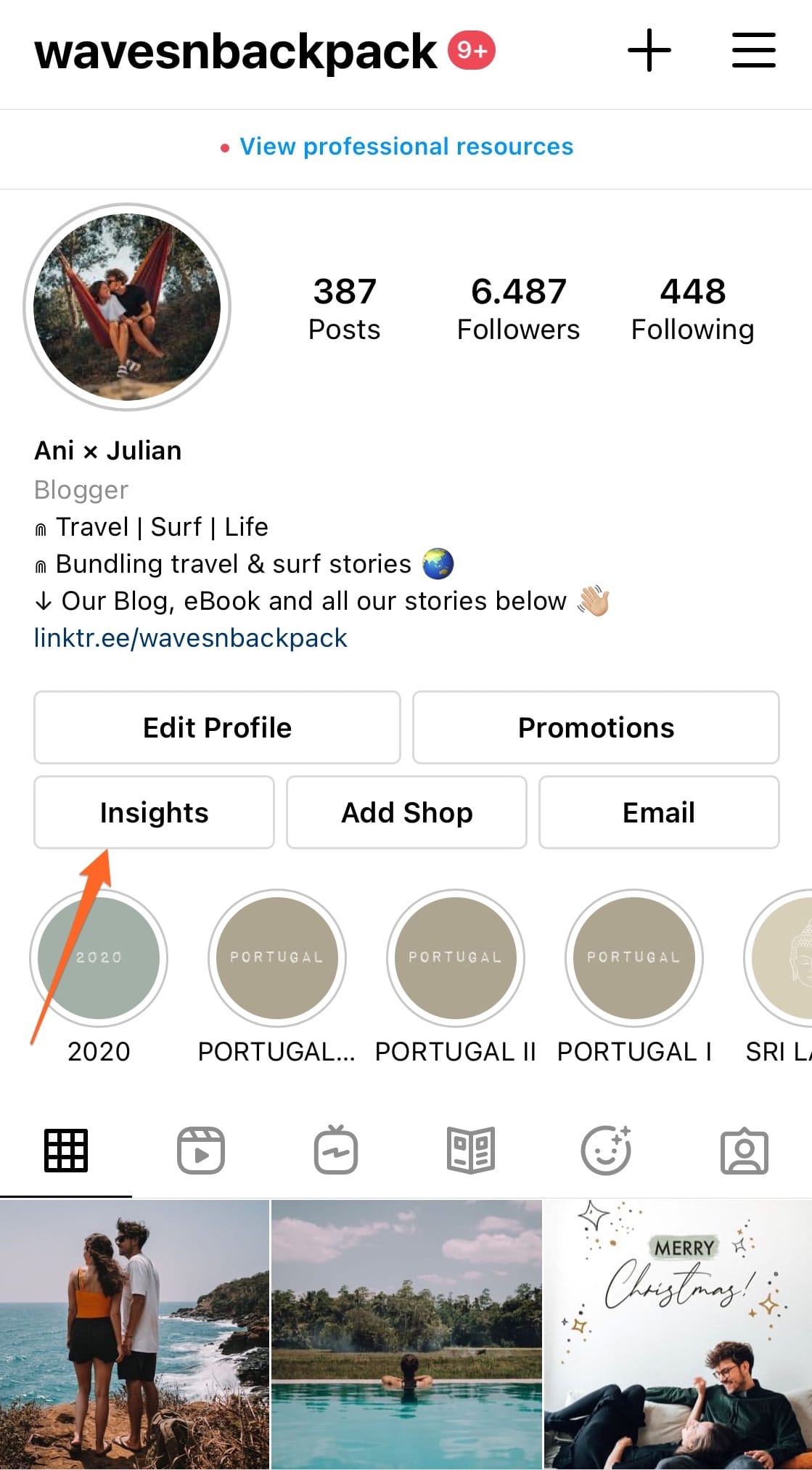
Task: Open the 2020 story highlight
Action: tap(99, 958)
